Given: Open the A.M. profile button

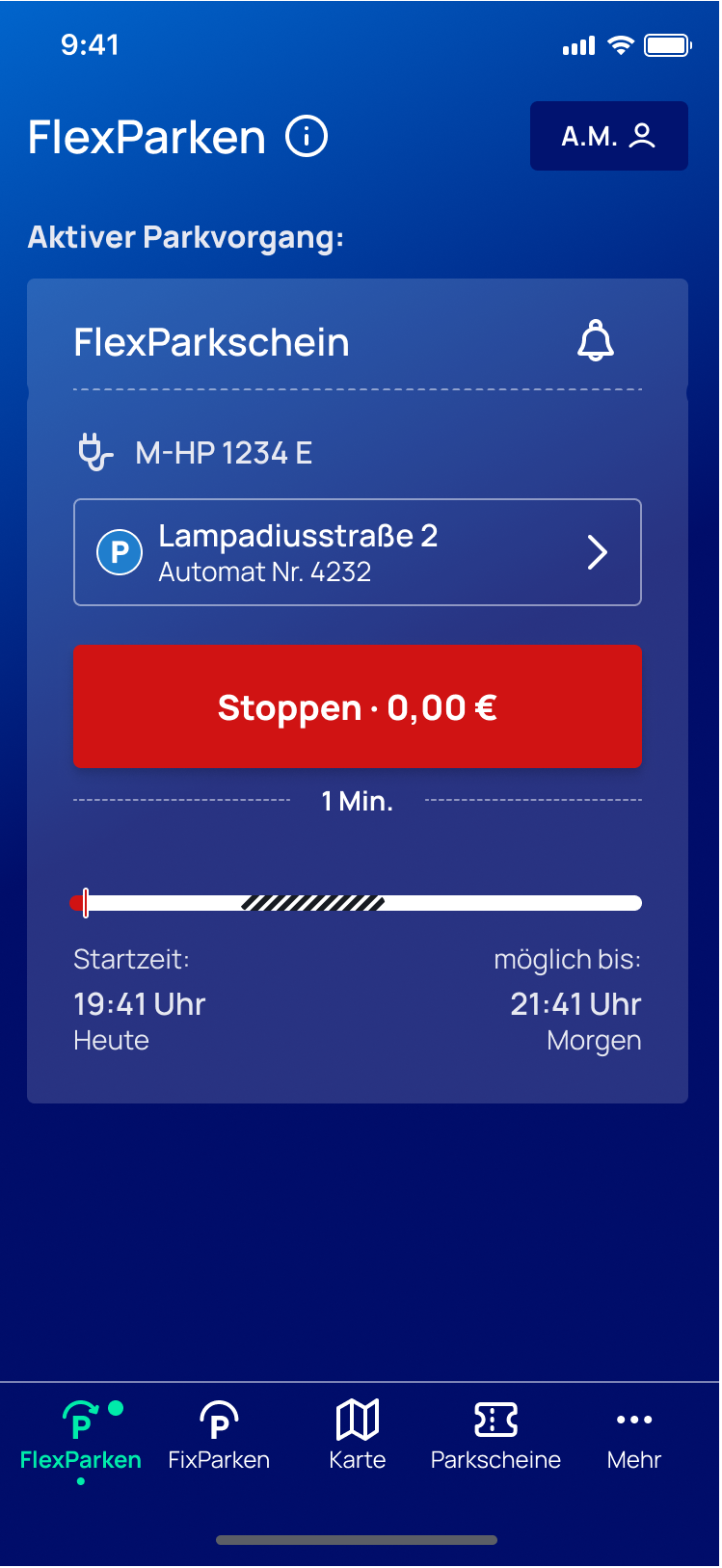Looking at the screenshot, I should [608, 136].
